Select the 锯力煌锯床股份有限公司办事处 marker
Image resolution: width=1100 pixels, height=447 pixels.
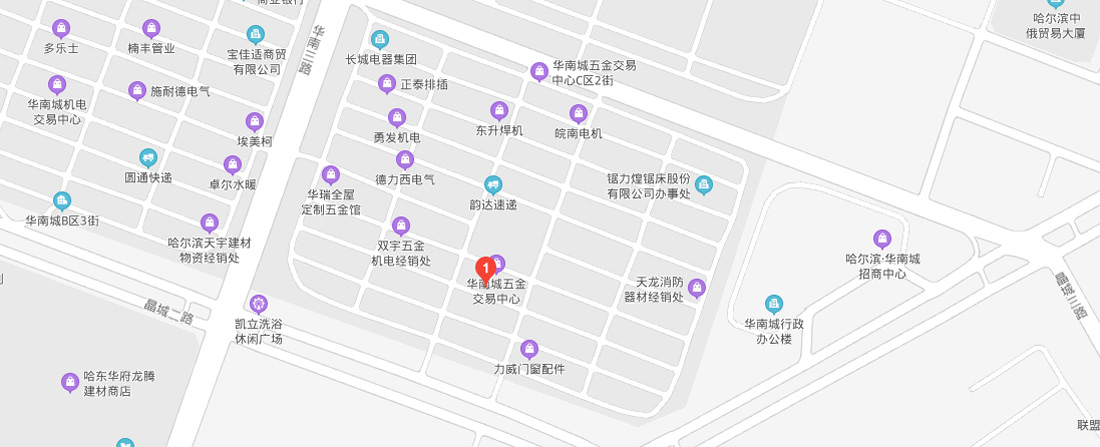tap(703, 184)
